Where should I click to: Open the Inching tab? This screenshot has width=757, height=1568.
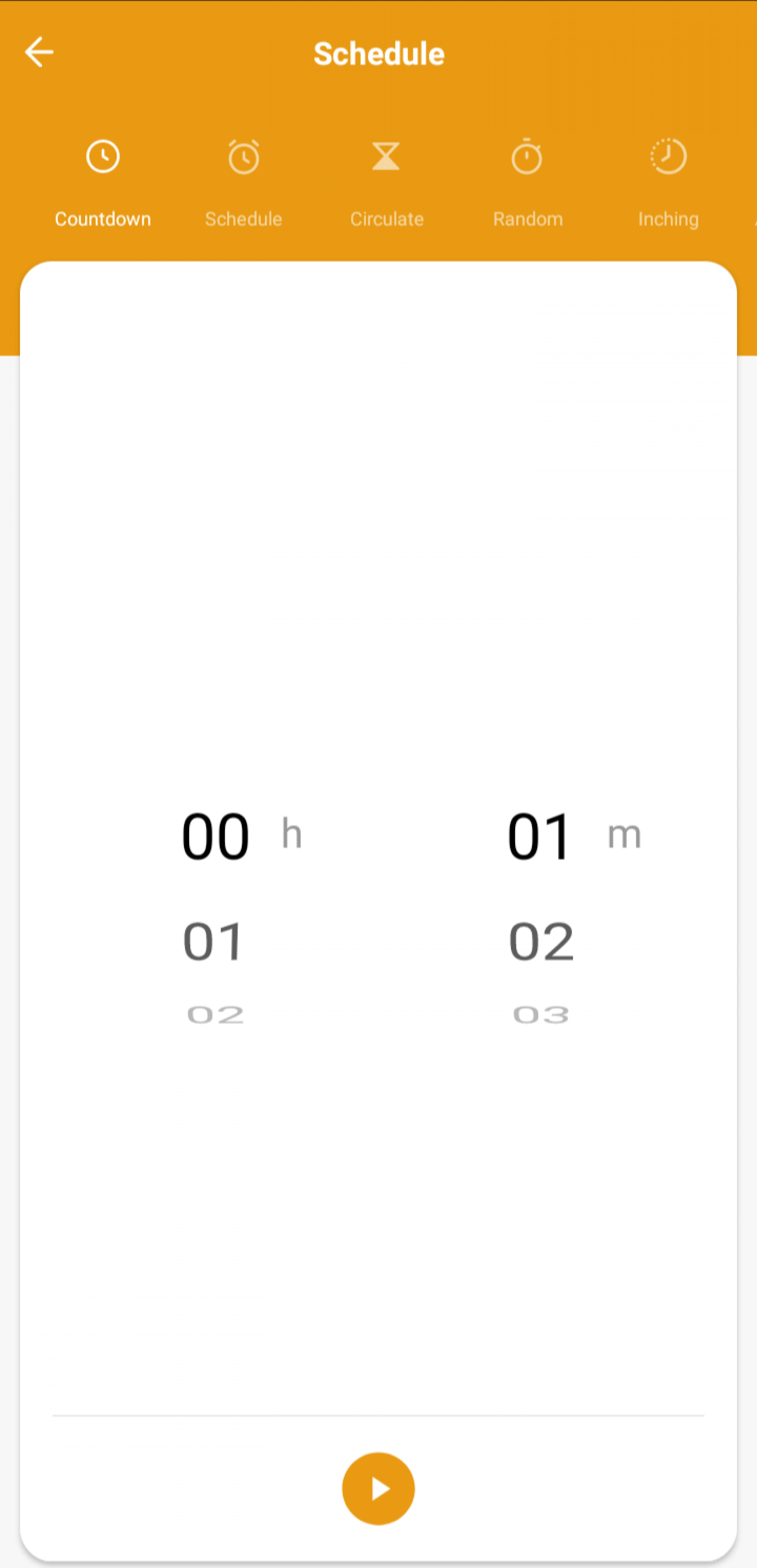pos(668,182)
